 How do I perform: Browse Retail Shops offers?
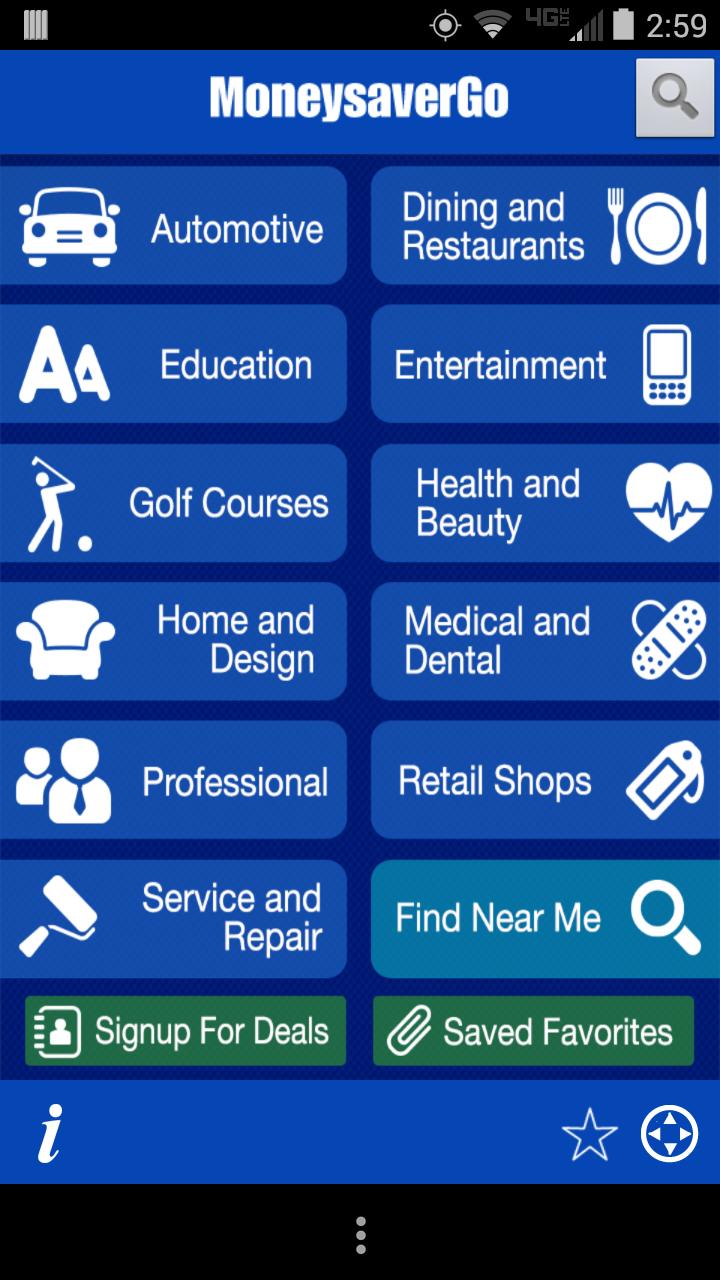coord(545,780)
